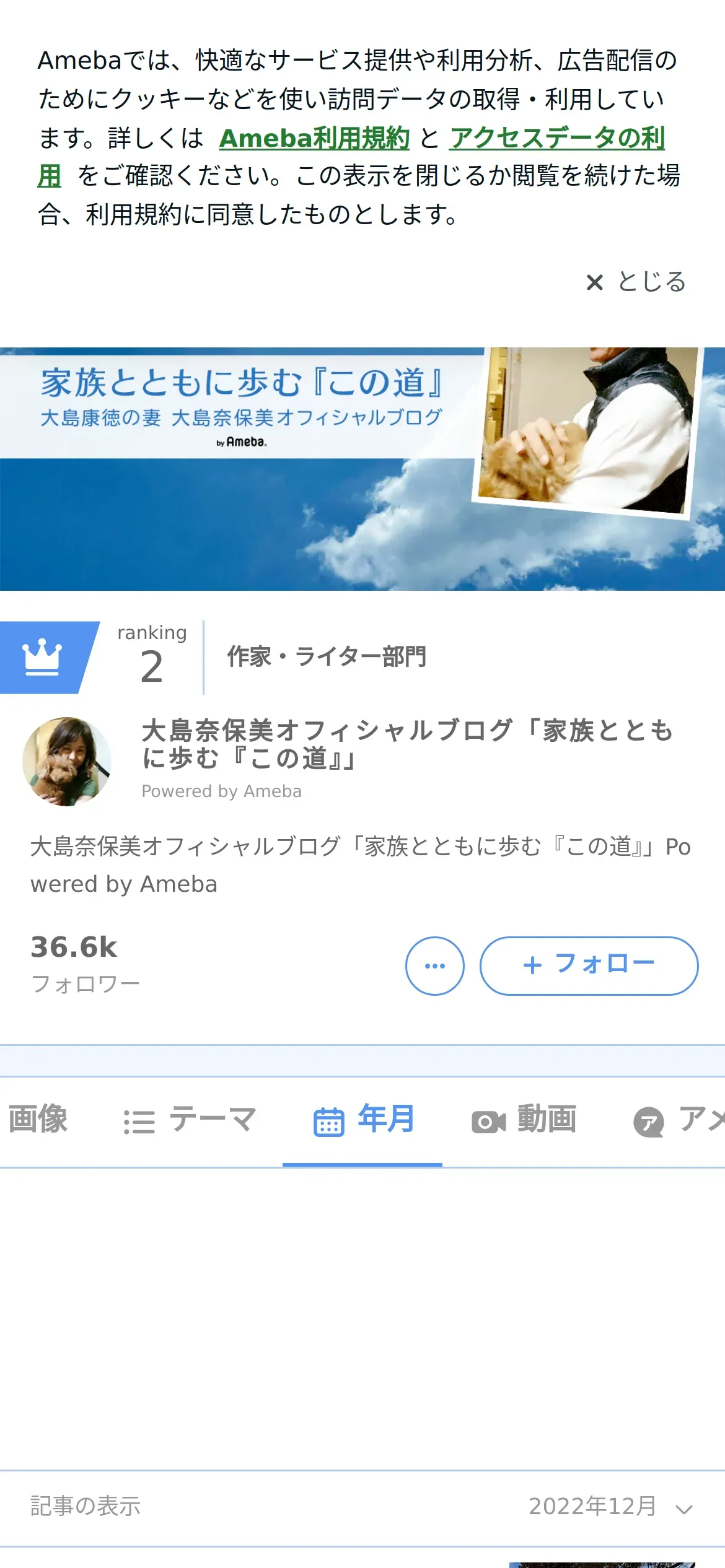
Task: Open the blogger's profile picture
Action: [67, 762]
